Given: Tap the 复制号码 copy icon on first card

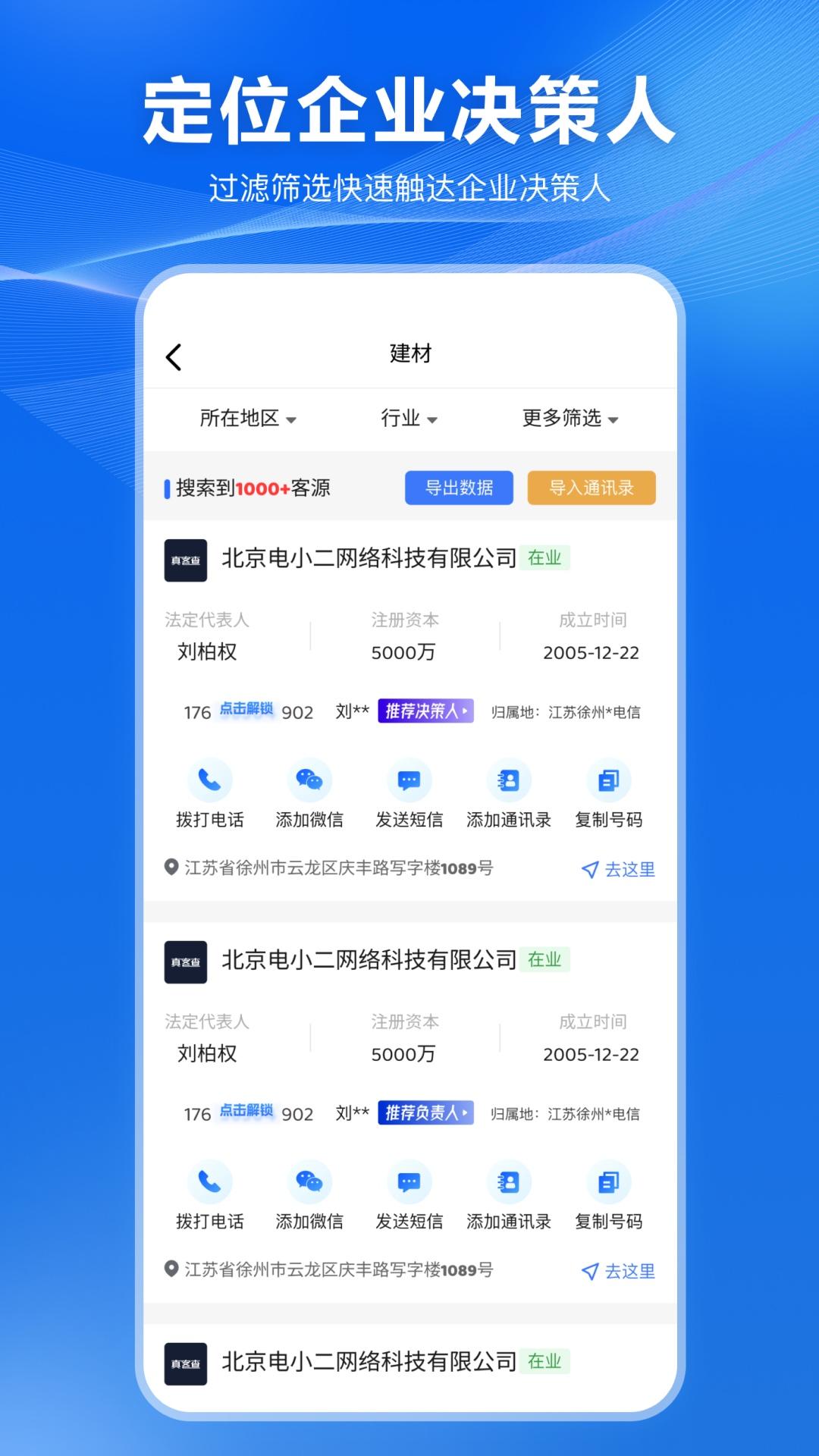Looking at the screenshot, I should click(x=609, y=780).
